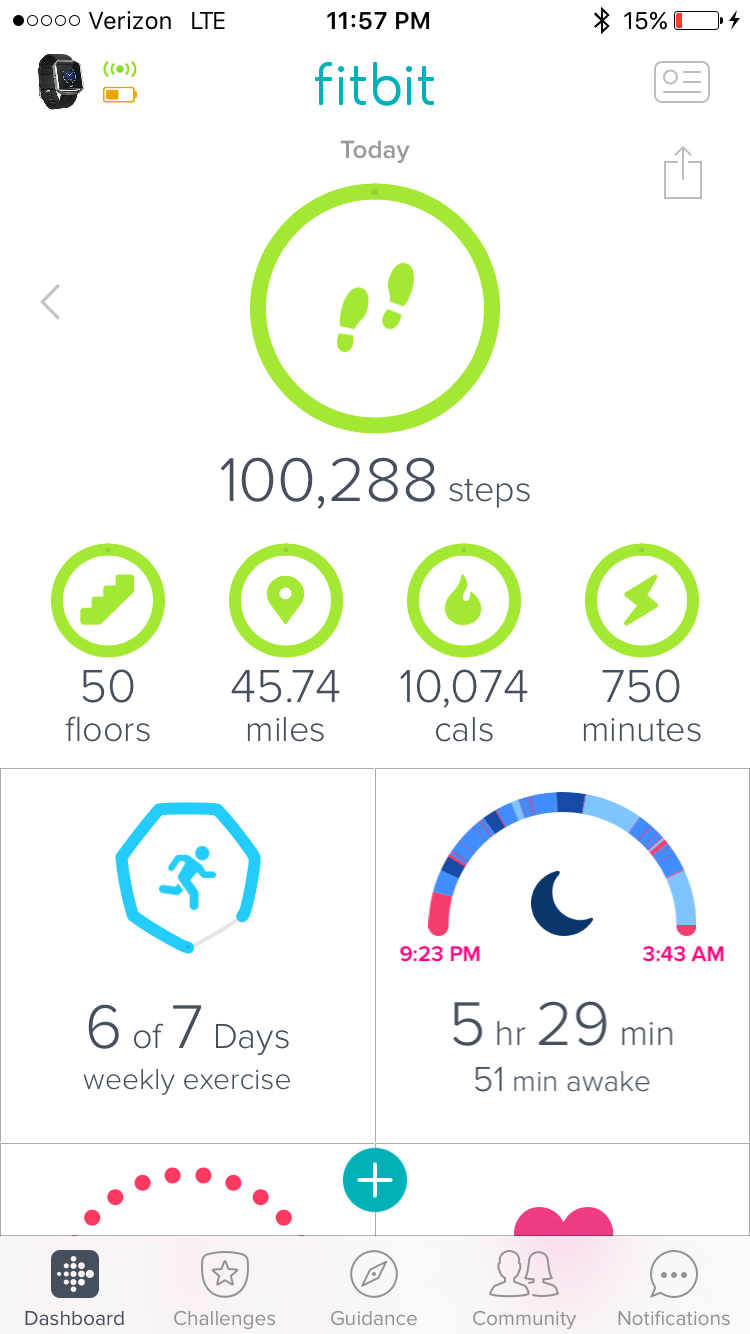Open the floors climbed stat

point(108,600)
